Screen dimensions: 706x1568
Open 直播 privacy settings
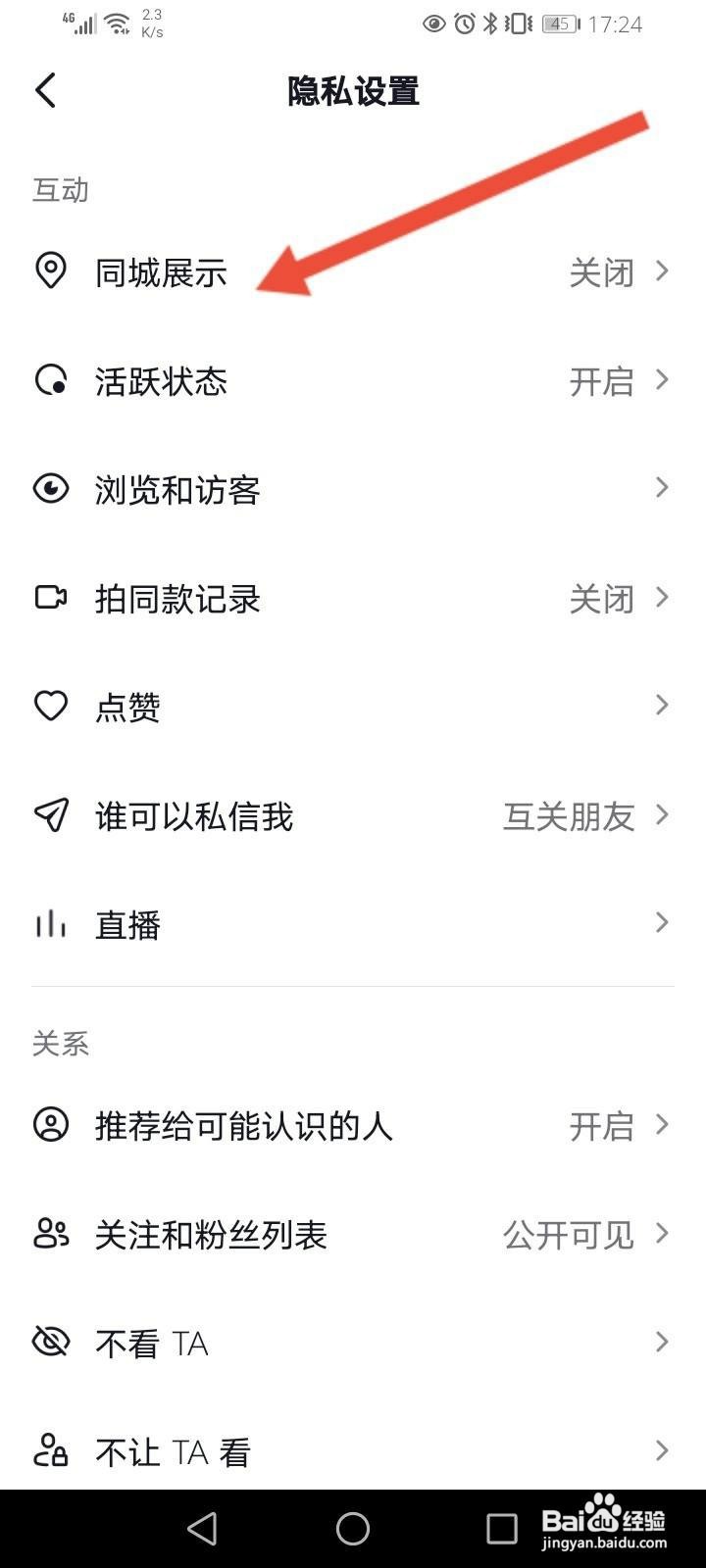(353, 924)
